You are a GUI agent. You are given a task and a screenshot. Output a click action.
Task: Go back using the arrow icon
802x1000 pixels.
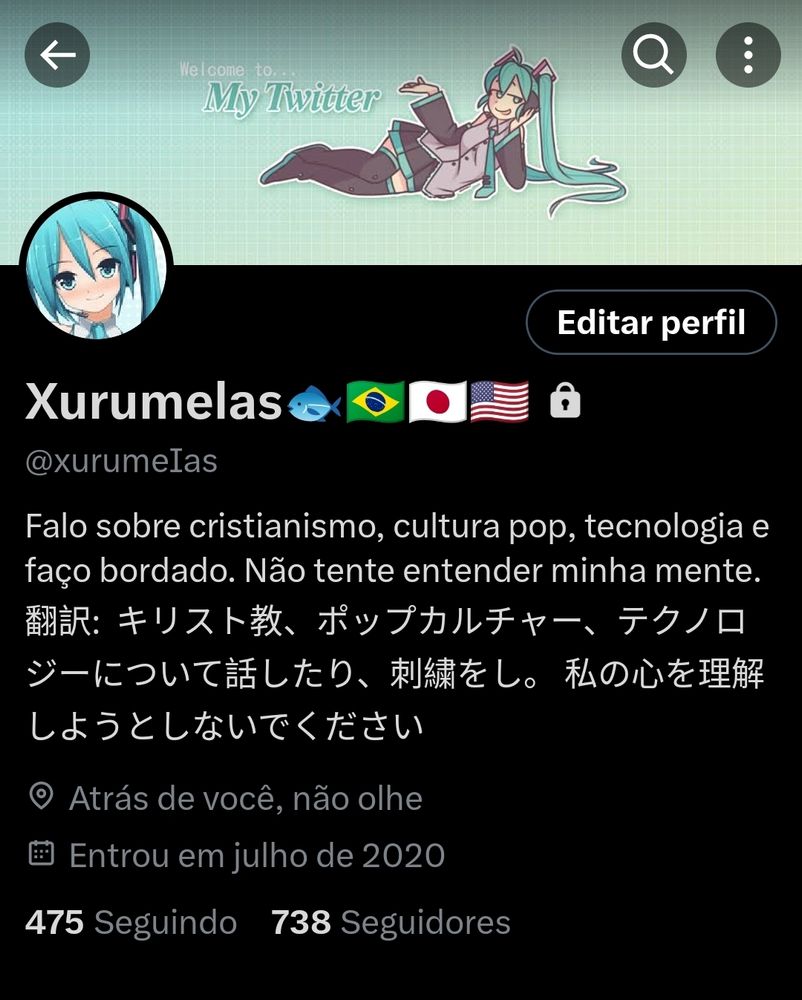[x=57, y=55]
